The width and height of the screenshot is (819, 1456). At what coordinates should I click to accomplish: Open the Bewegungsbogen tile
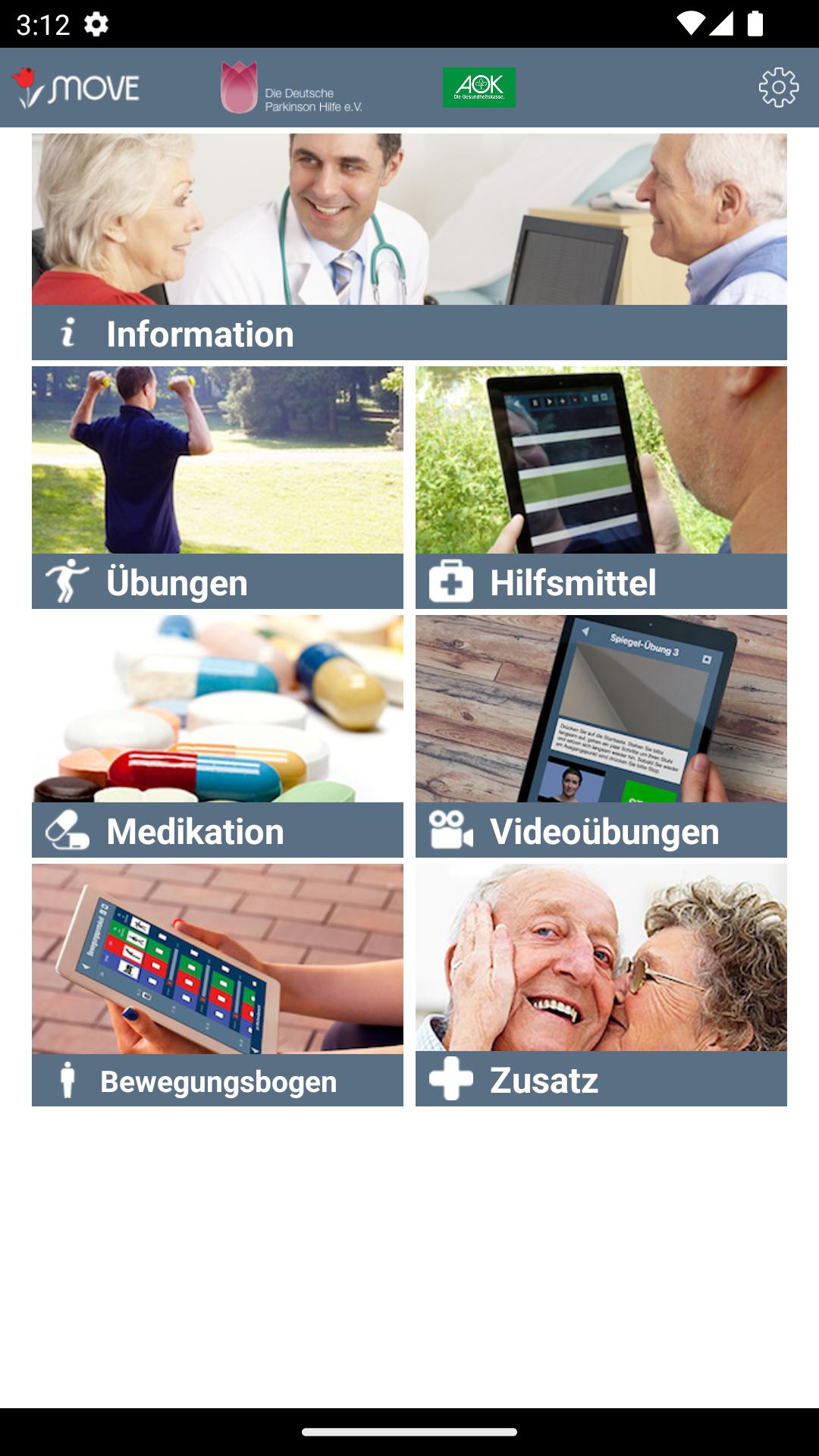218,985
